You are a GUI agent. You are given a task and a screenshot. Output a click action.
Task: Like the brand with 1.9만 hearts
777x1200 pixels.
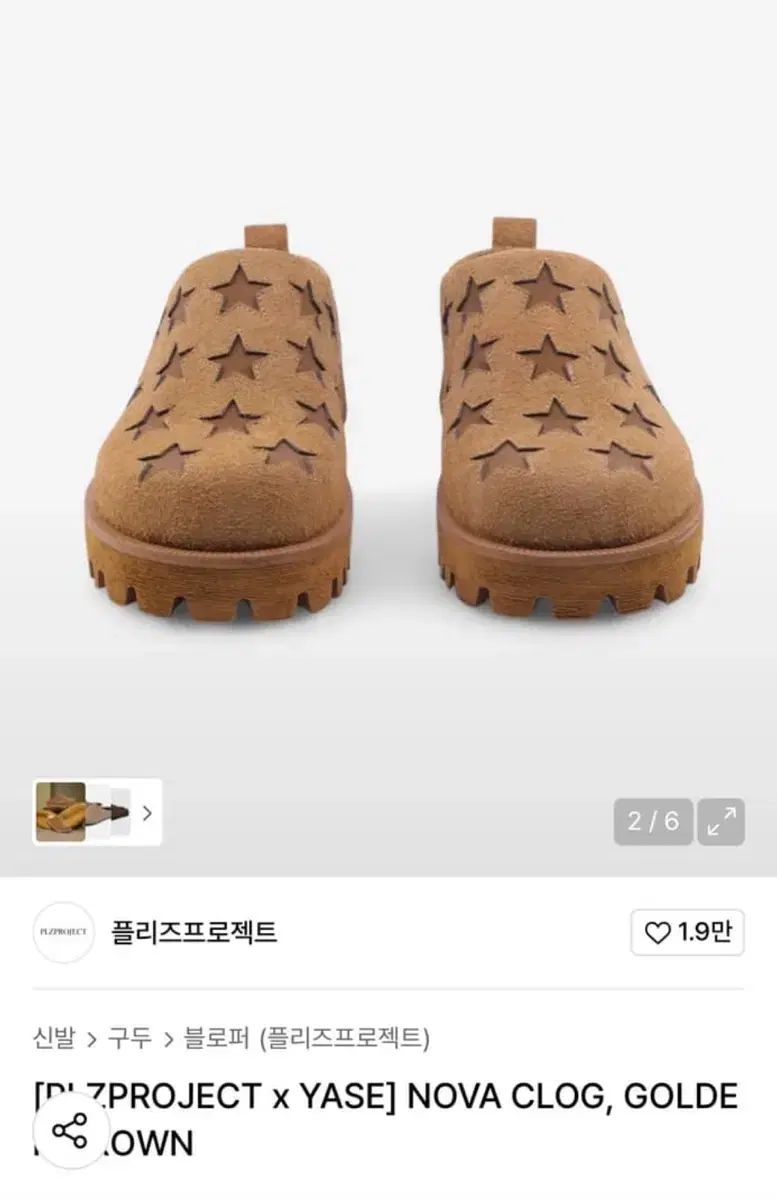coord(688,933)
